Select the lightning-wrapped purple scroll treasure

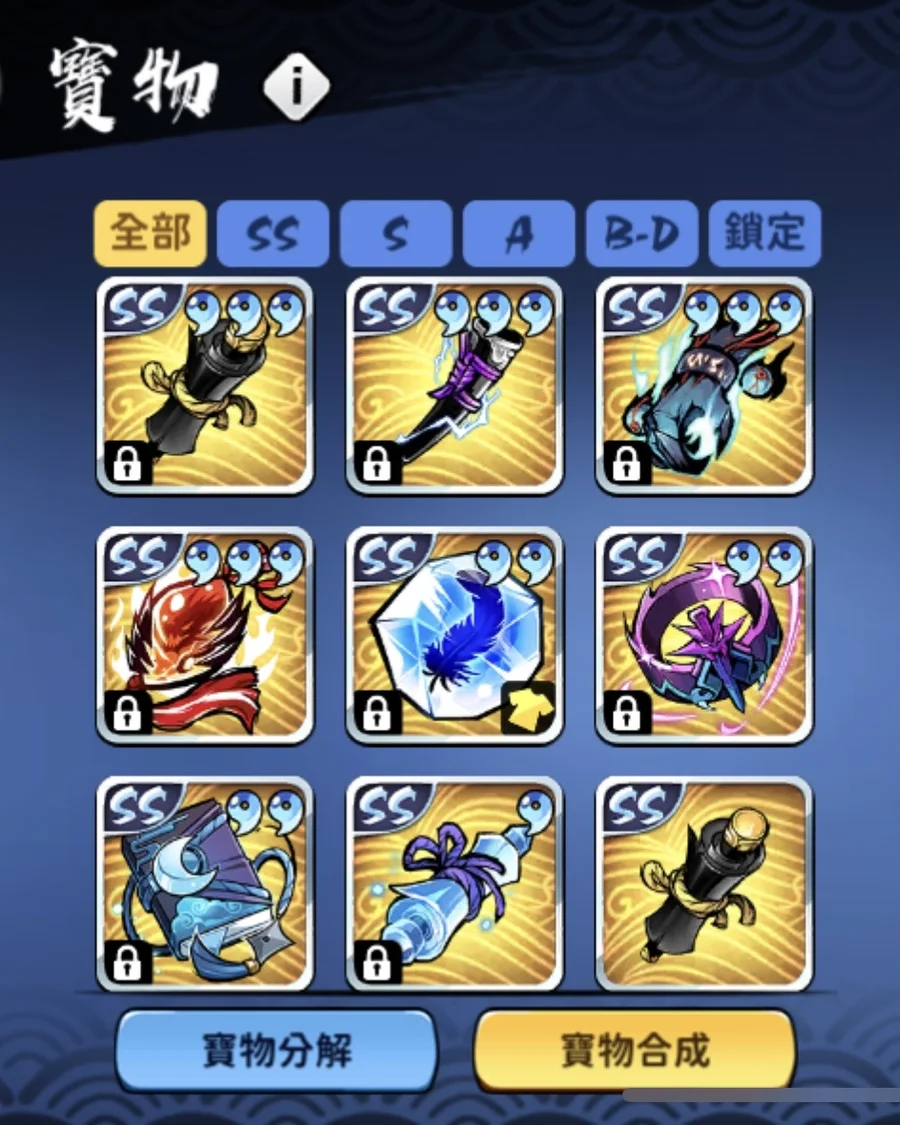click(455, 386)
